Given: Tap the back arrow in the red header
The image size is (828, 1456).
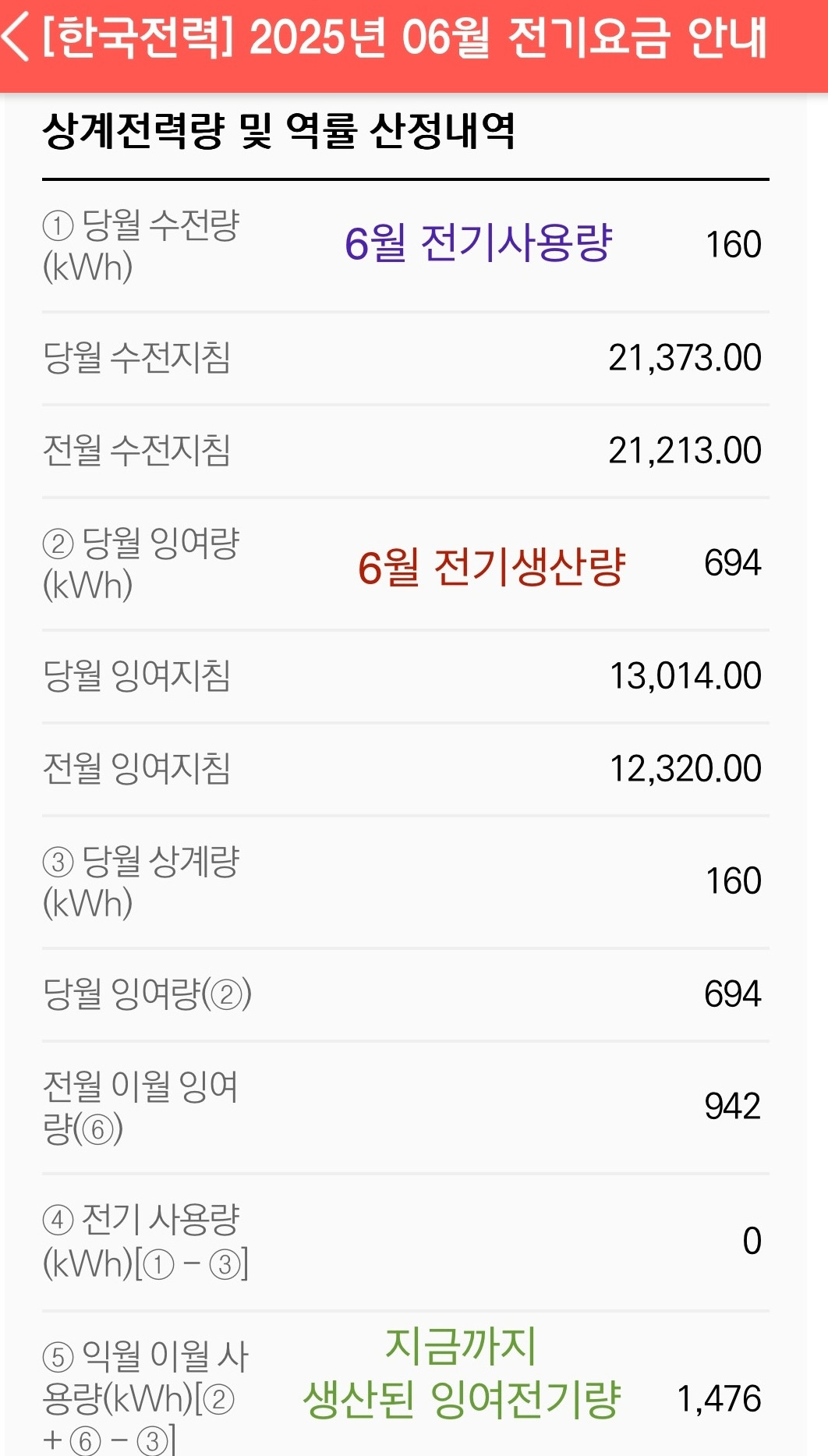Looking at the screenshot, I should click(16, 36).
